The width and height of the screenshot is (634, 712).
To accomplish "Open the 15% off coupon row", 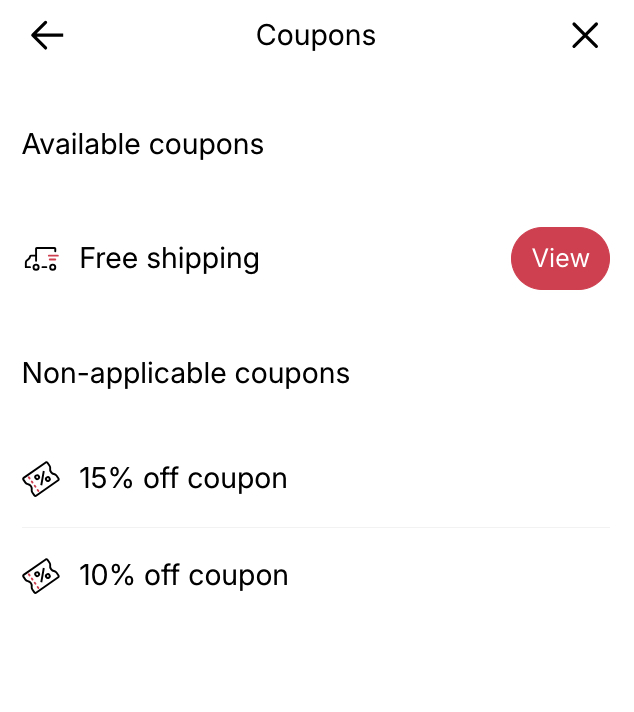I will 183,479.
